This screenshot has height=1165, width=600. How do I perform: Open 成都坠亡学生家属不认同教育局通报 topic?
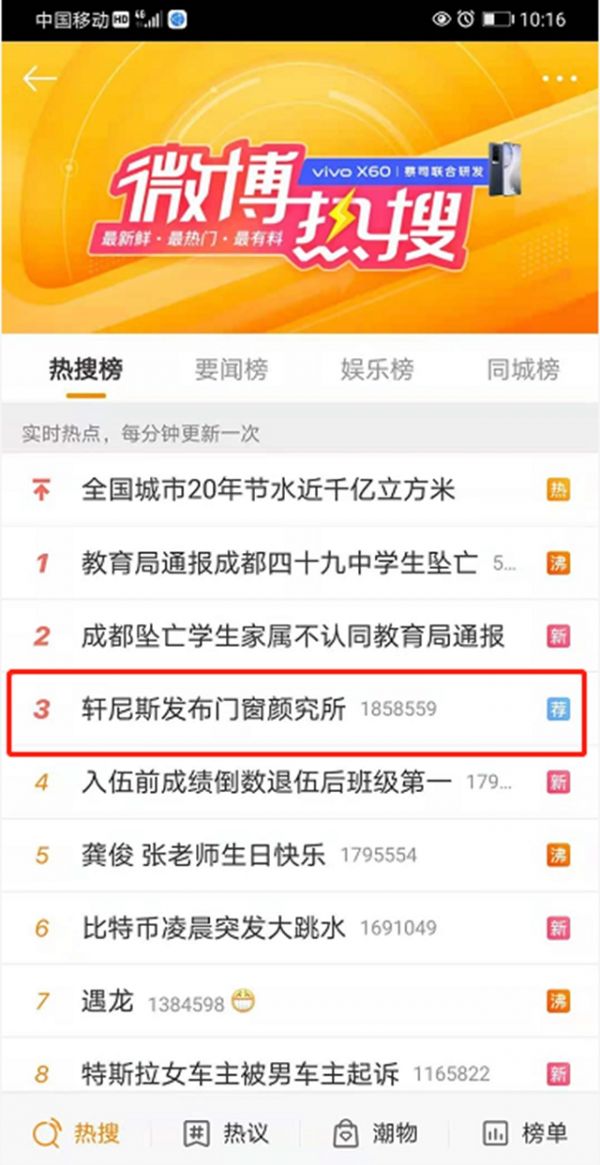(293, 636)
